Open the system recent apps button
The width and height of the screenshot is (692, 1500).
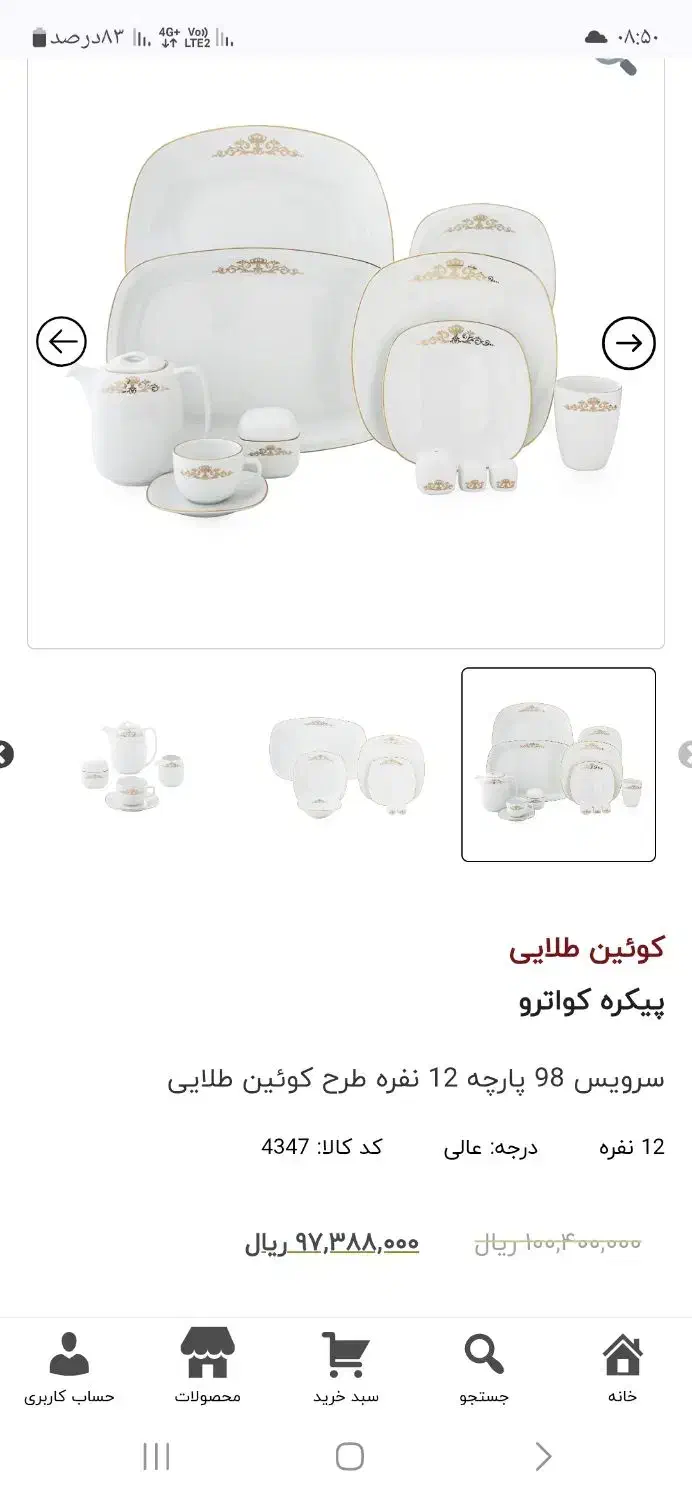click(156, 1456)
